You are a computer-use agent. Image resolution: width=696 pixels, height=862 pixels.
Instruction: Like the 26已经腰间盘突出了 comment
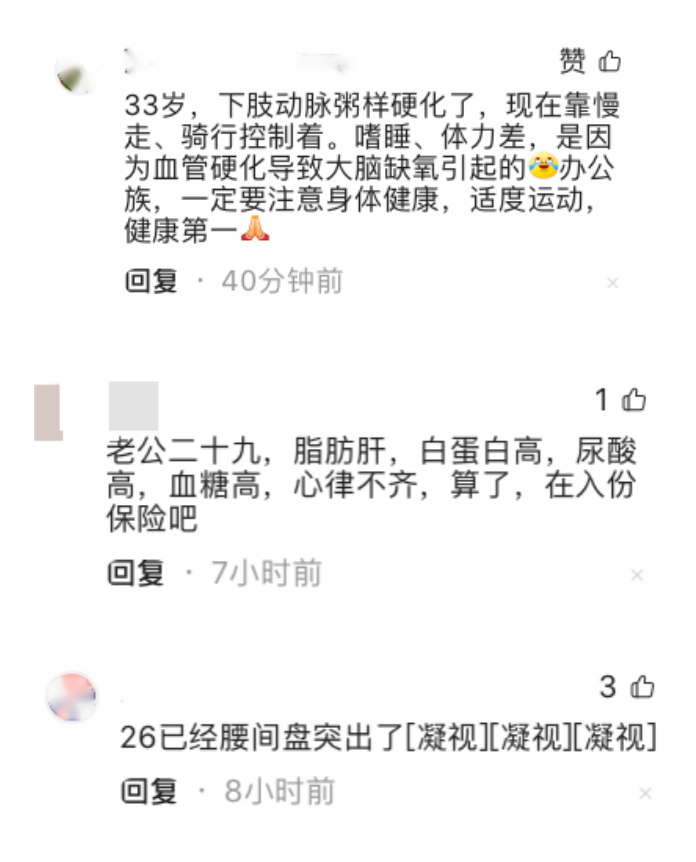pos(641,687)
